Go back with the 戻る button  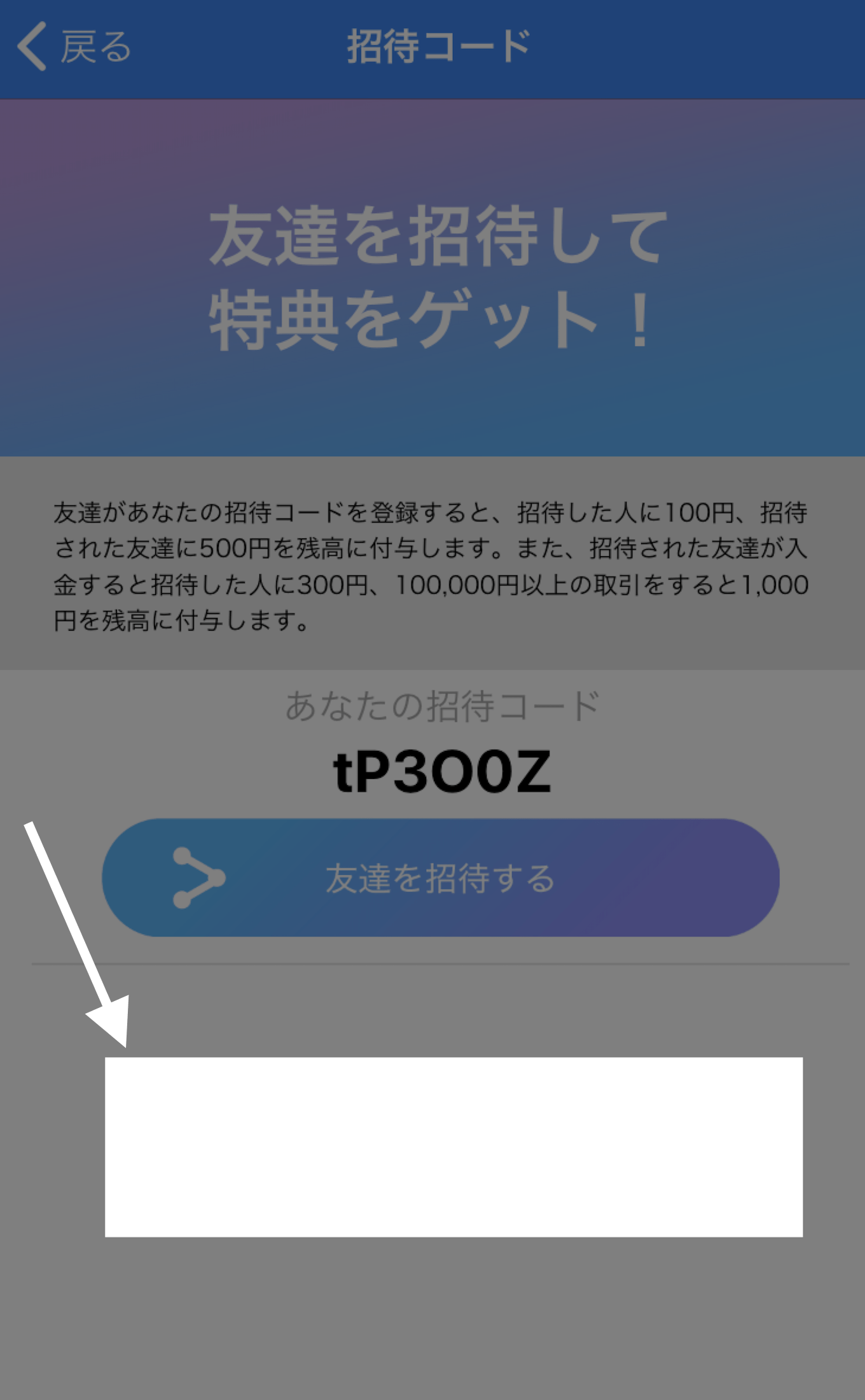(74, 46)
